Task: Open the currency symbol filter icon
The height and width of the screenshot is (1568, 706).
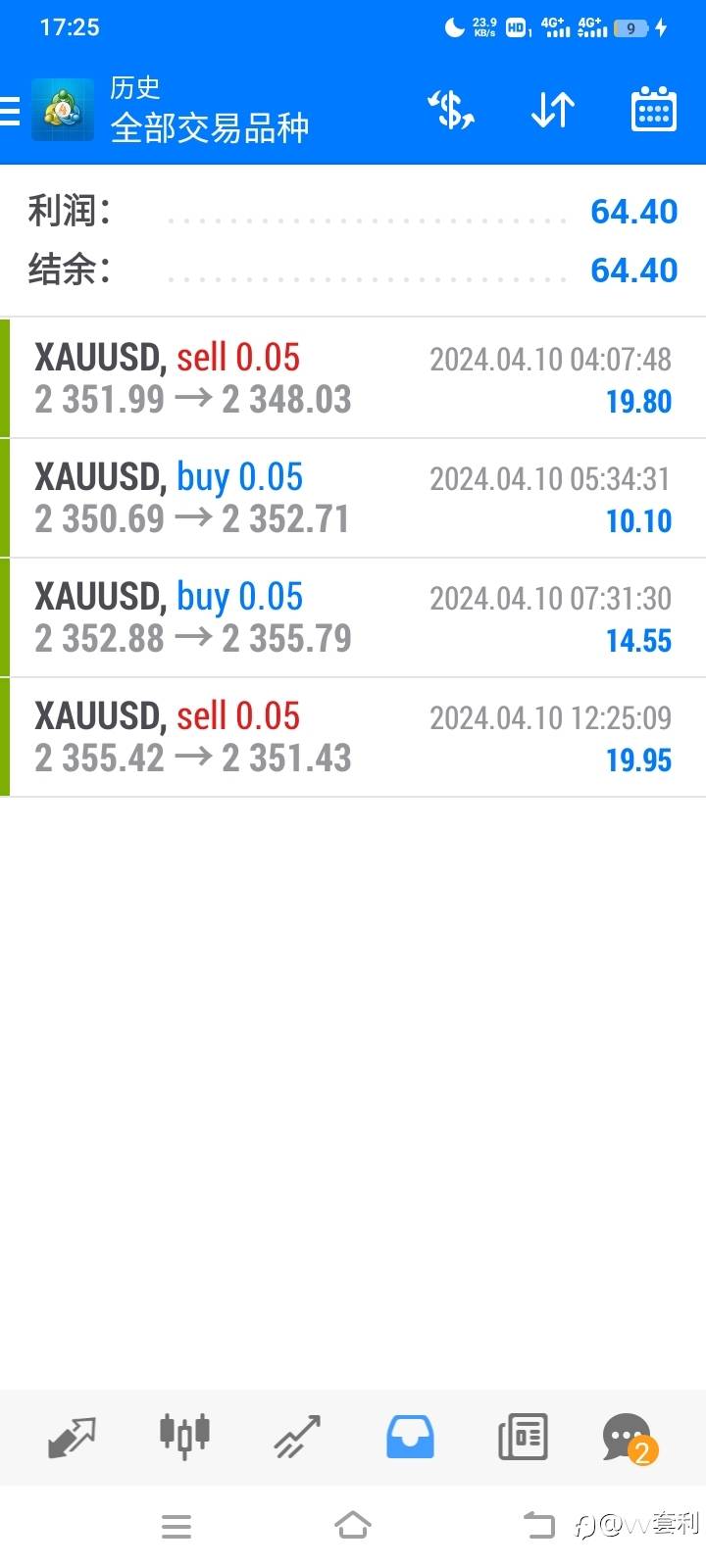Action: click(451, 110)
